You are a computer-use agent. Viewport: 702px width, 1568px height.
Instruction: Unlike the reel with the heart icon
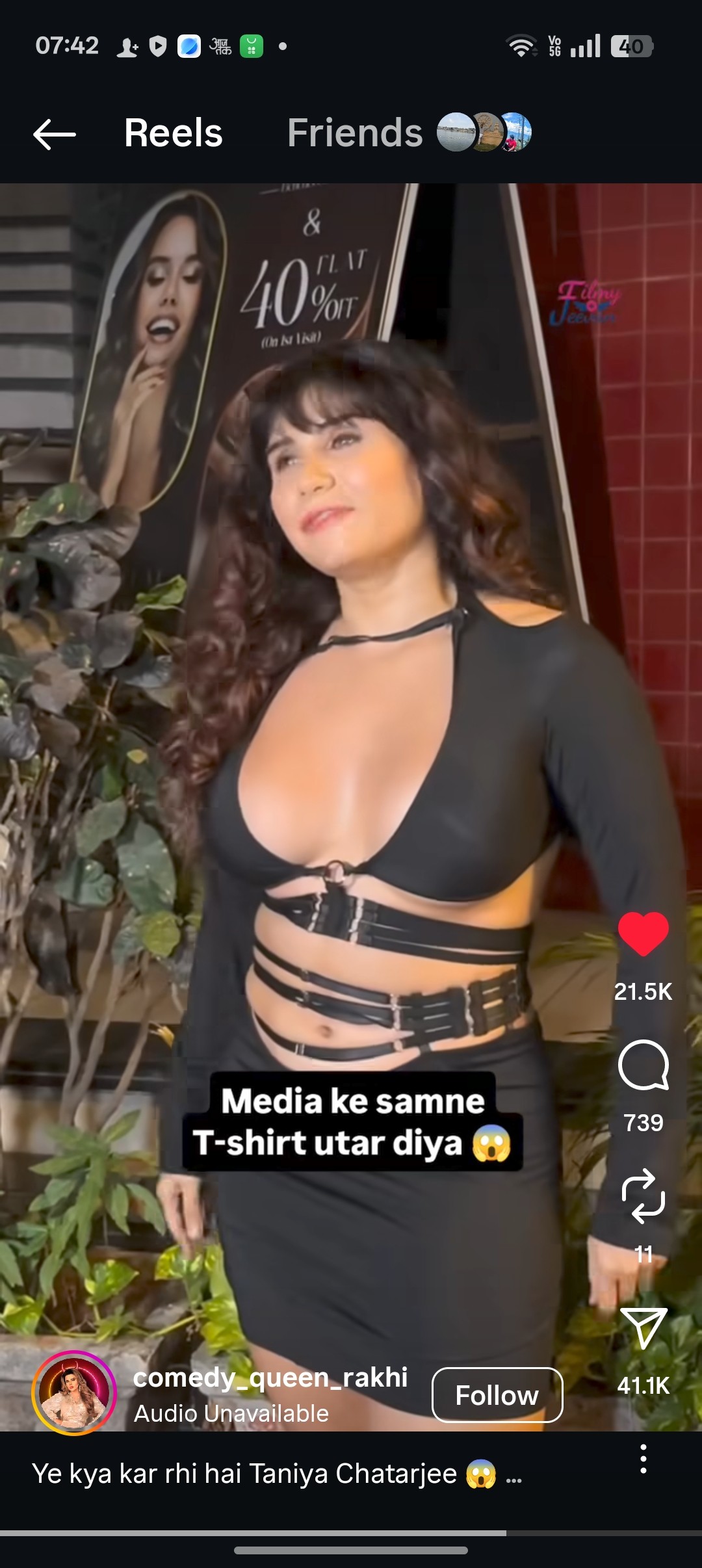click(643, 934)
